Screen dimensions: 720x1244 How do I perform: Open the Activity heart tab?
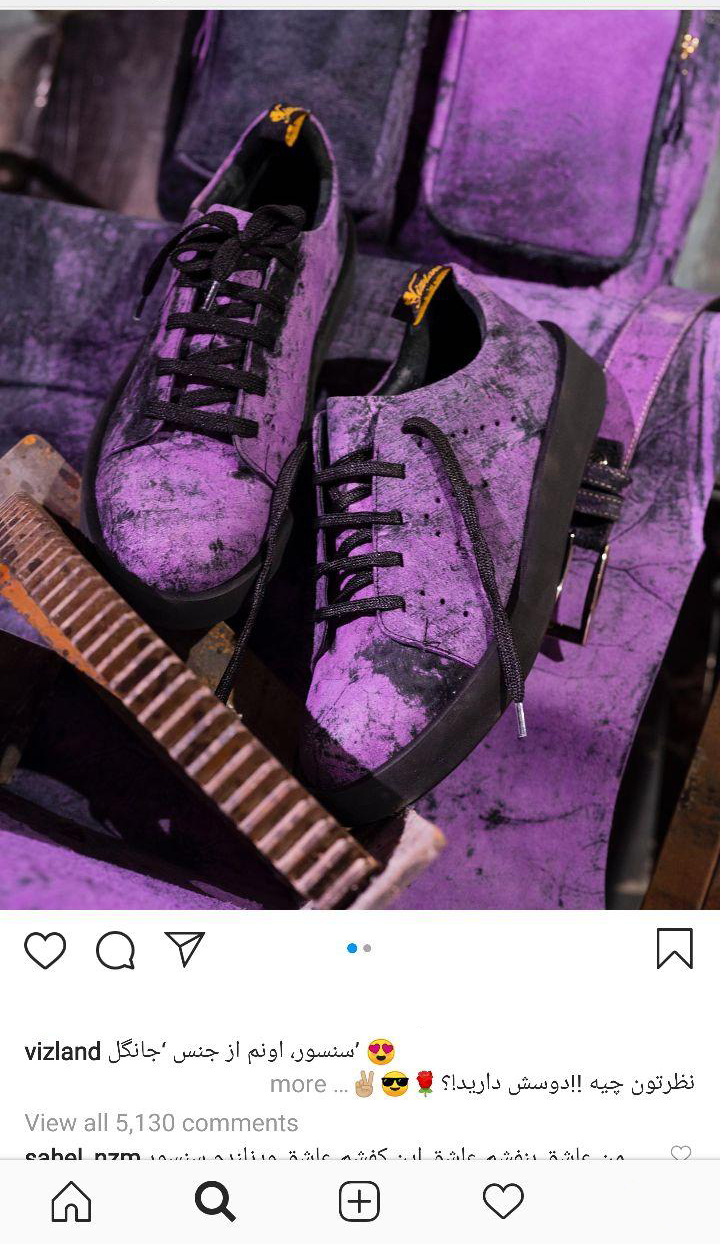tap(503, 1201)
